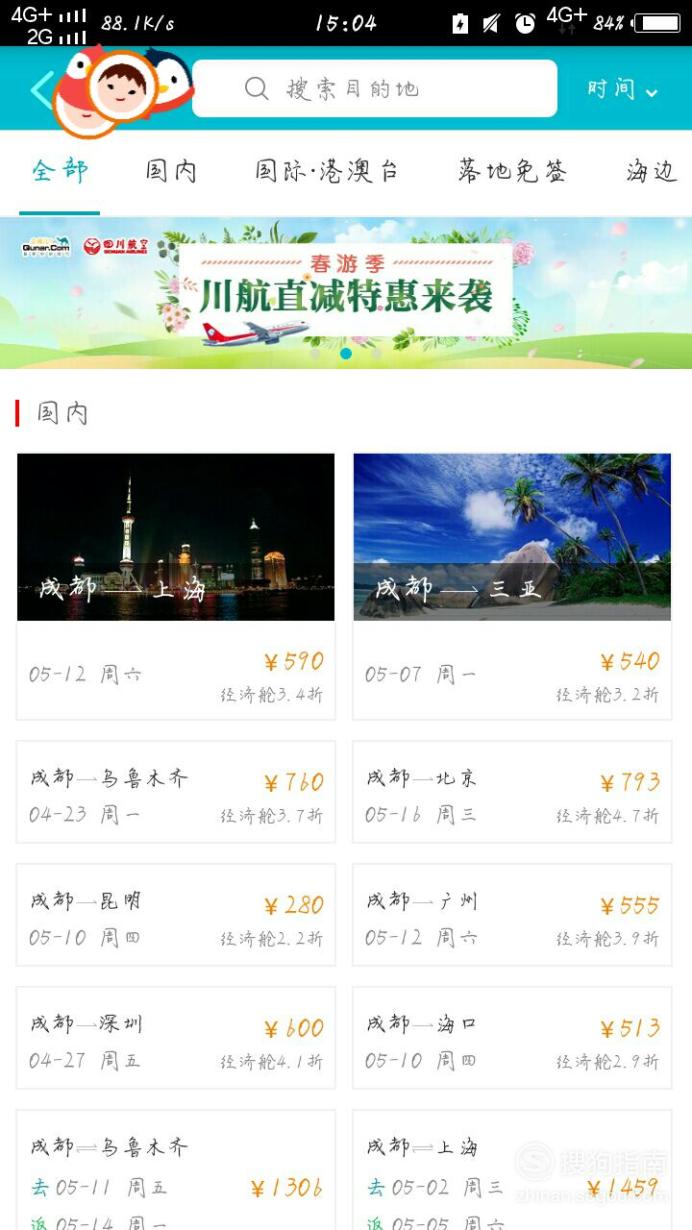Switch to the 国内 tab
Screen dimensions: 692x1230
click(171, 171)
